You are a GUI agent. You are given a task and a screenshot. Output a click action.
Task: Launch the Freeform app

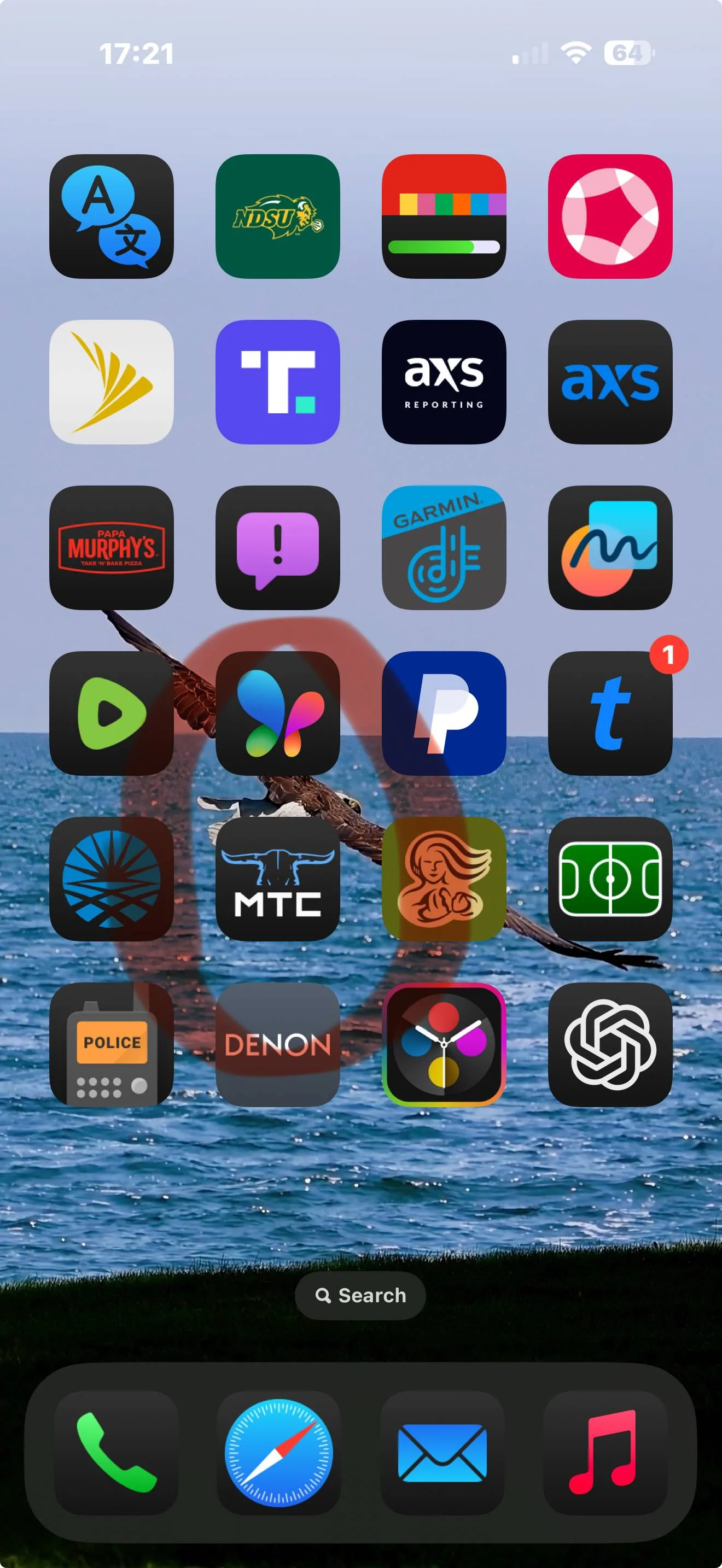(610, 547)
